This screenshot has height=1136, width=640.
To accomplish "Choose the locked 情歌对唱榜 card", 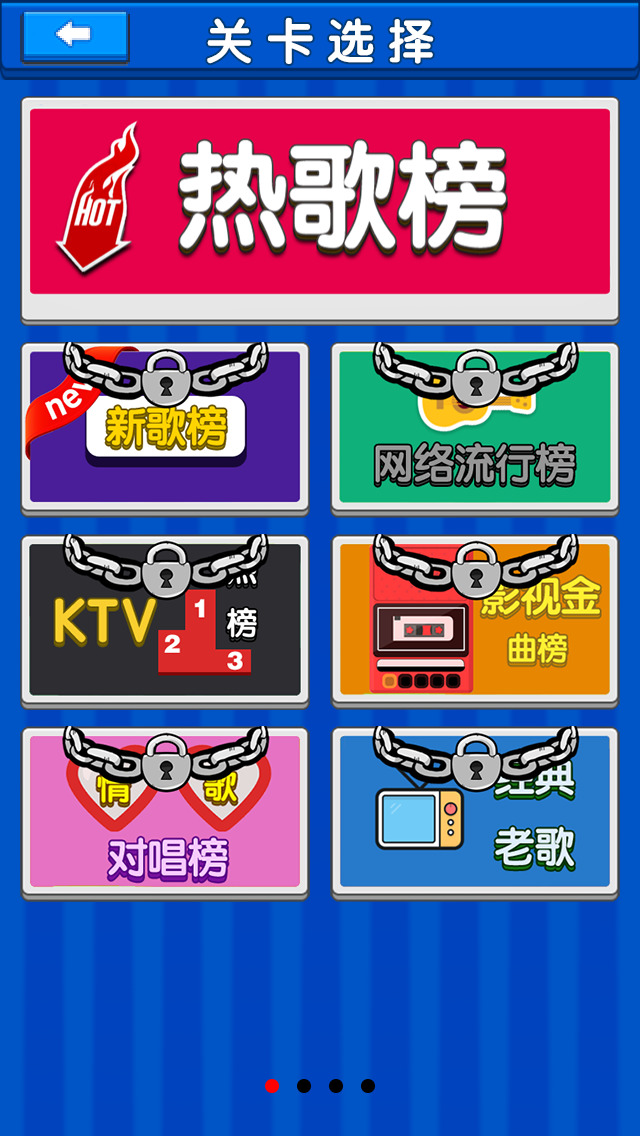I will pyautogui.click(x=165, y=812).
